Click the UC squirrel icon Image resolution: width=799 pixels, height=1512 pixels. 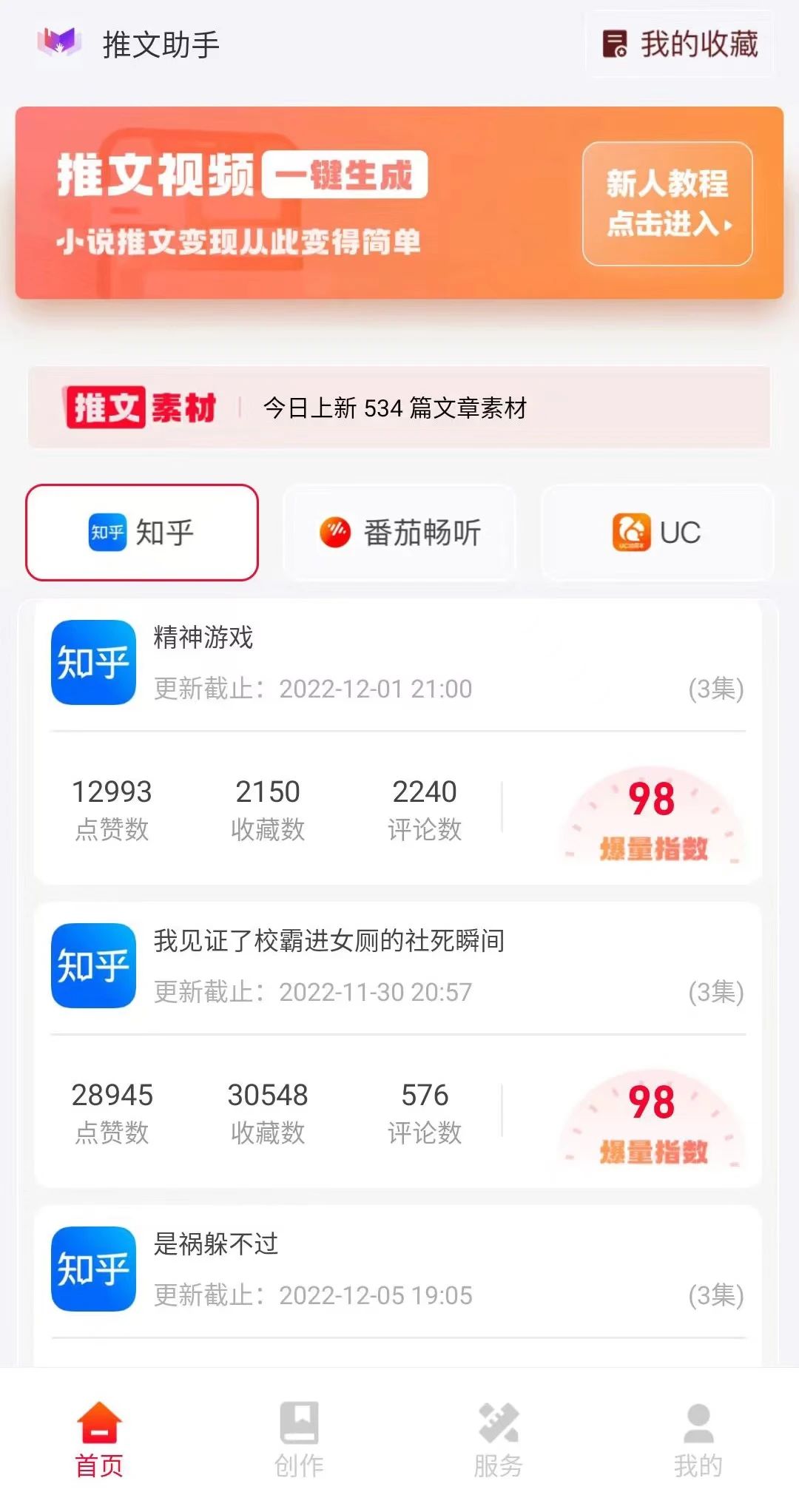point(630,532)
